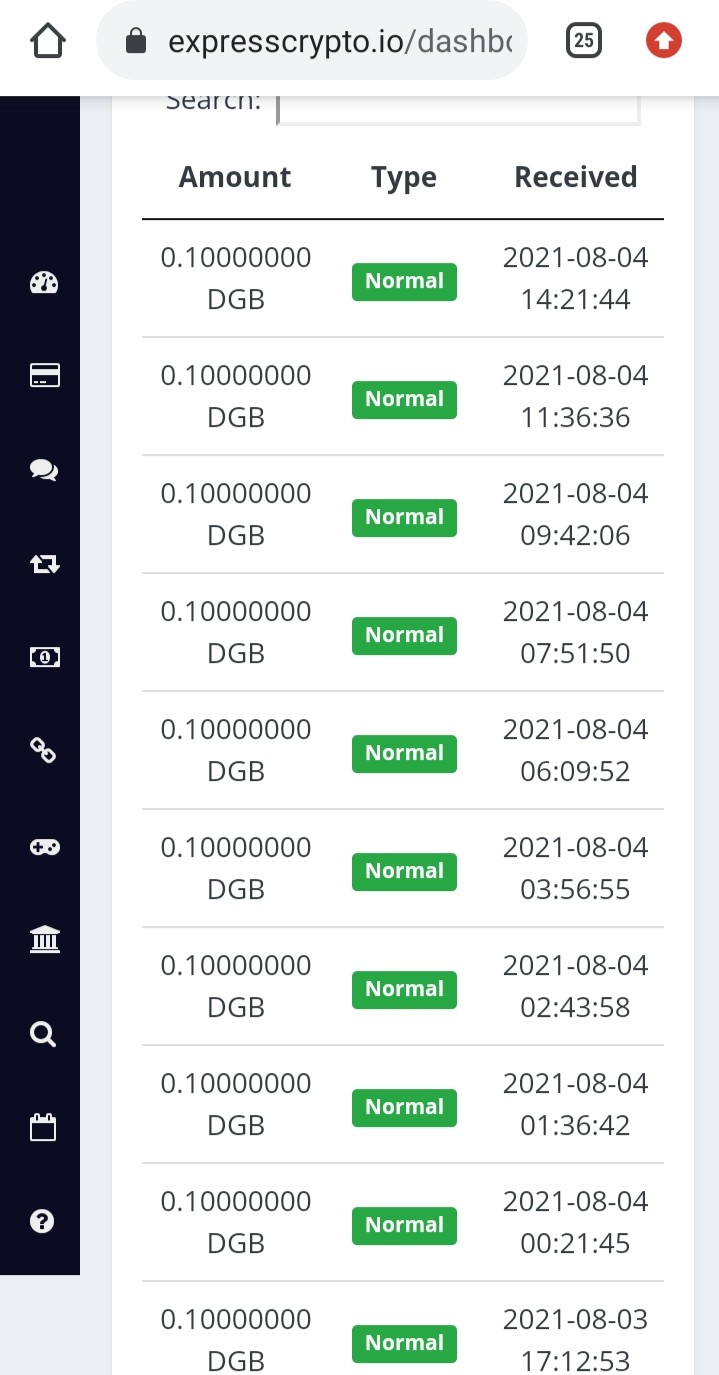The width and height of the screenshot is (719, 1375).
Task: Open the dashboard gauge icon in sidebar
Action: [44, 282]
